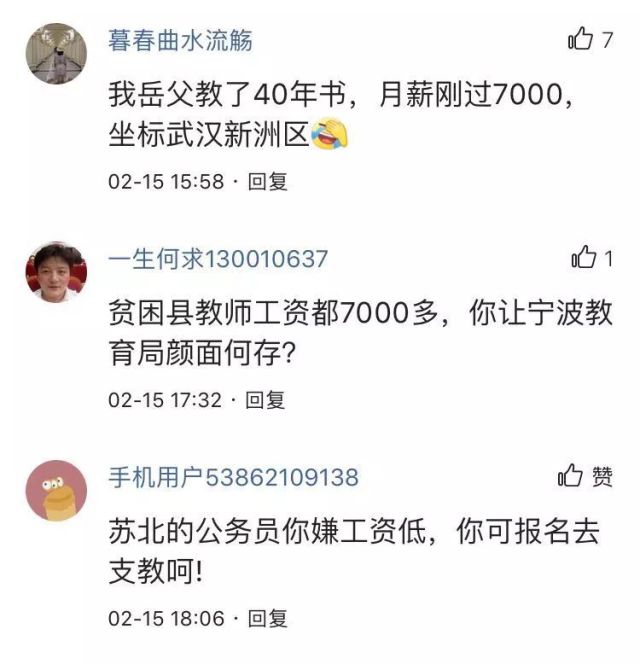Open the avatar of 一生何求130010637
Viewport: 640px width, 664px height.
(x=56, y=271)
